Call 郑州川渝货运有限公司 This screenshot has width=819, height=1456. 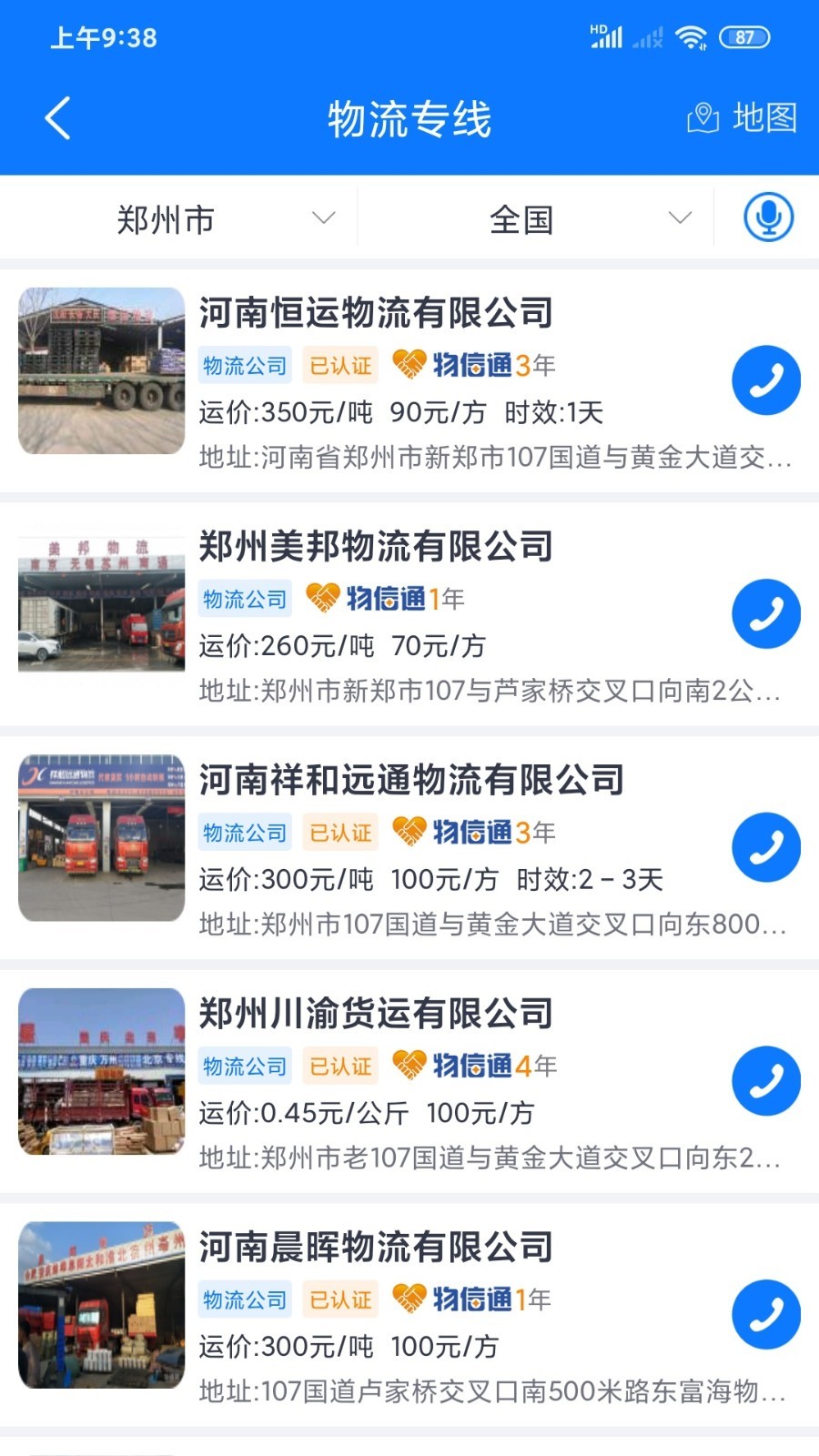766,1081
